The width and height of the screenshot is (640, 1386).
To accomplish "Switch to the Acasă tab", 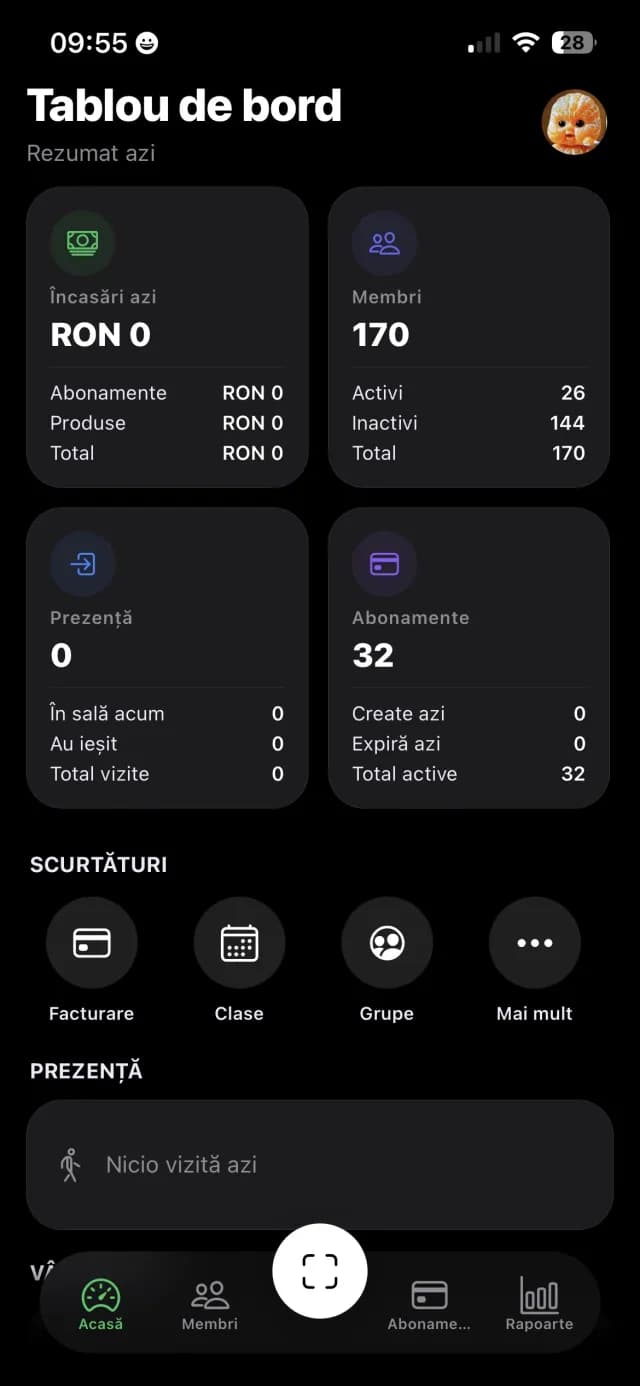I will 101,1305.
